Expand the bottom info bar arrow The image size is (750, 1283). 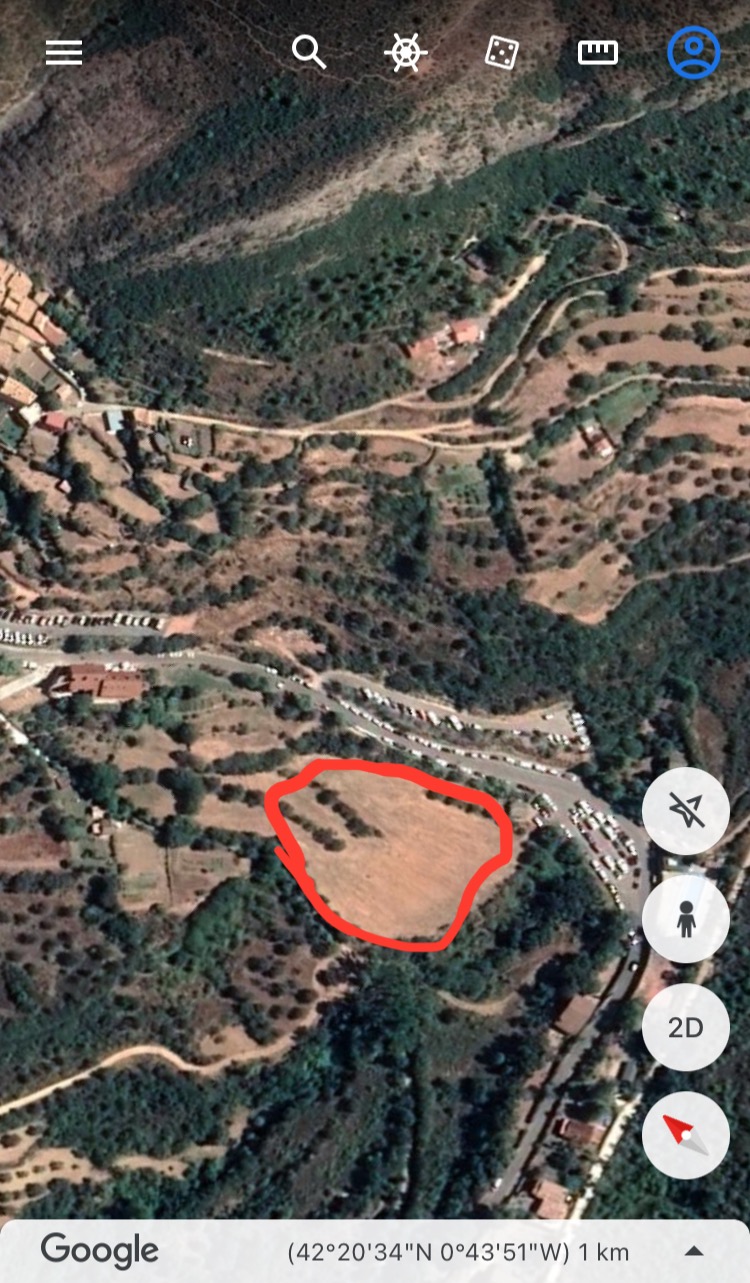(694, 1250)
